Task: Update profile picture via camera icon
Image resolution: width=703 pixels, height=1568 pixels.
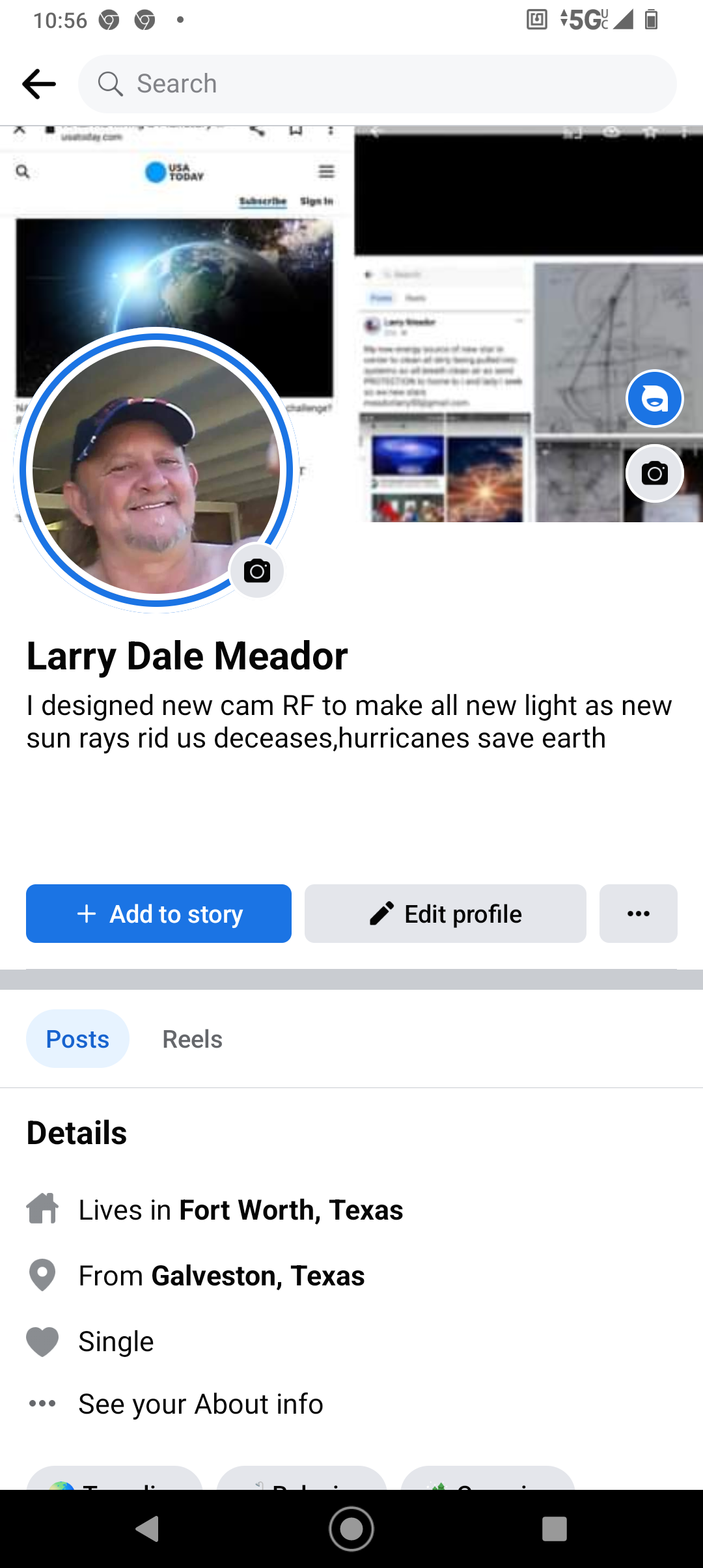Action: pyautogui.click(x=257, y=571)
